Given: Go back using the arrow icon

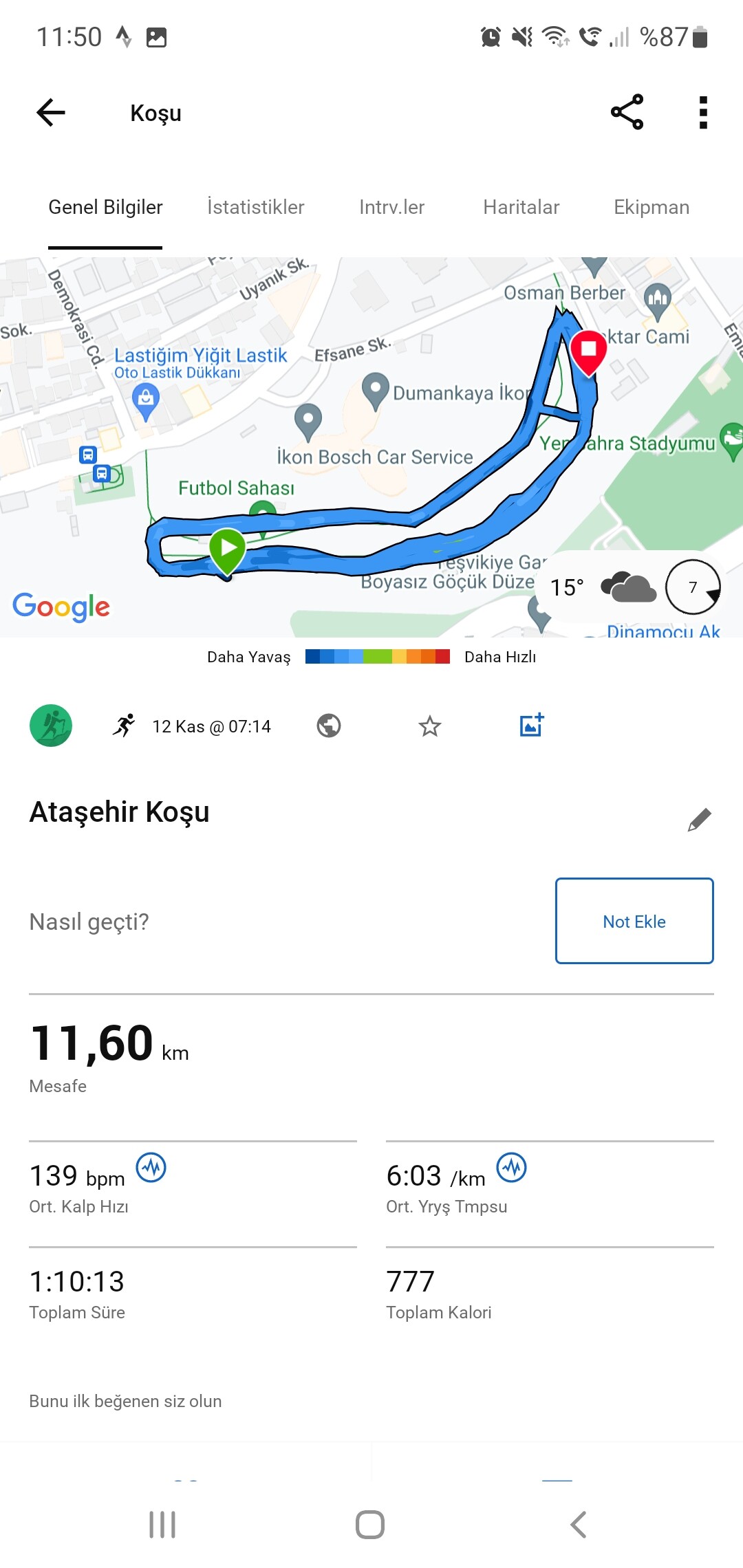Looking at the screenshot, I should [x=51, y=113].
